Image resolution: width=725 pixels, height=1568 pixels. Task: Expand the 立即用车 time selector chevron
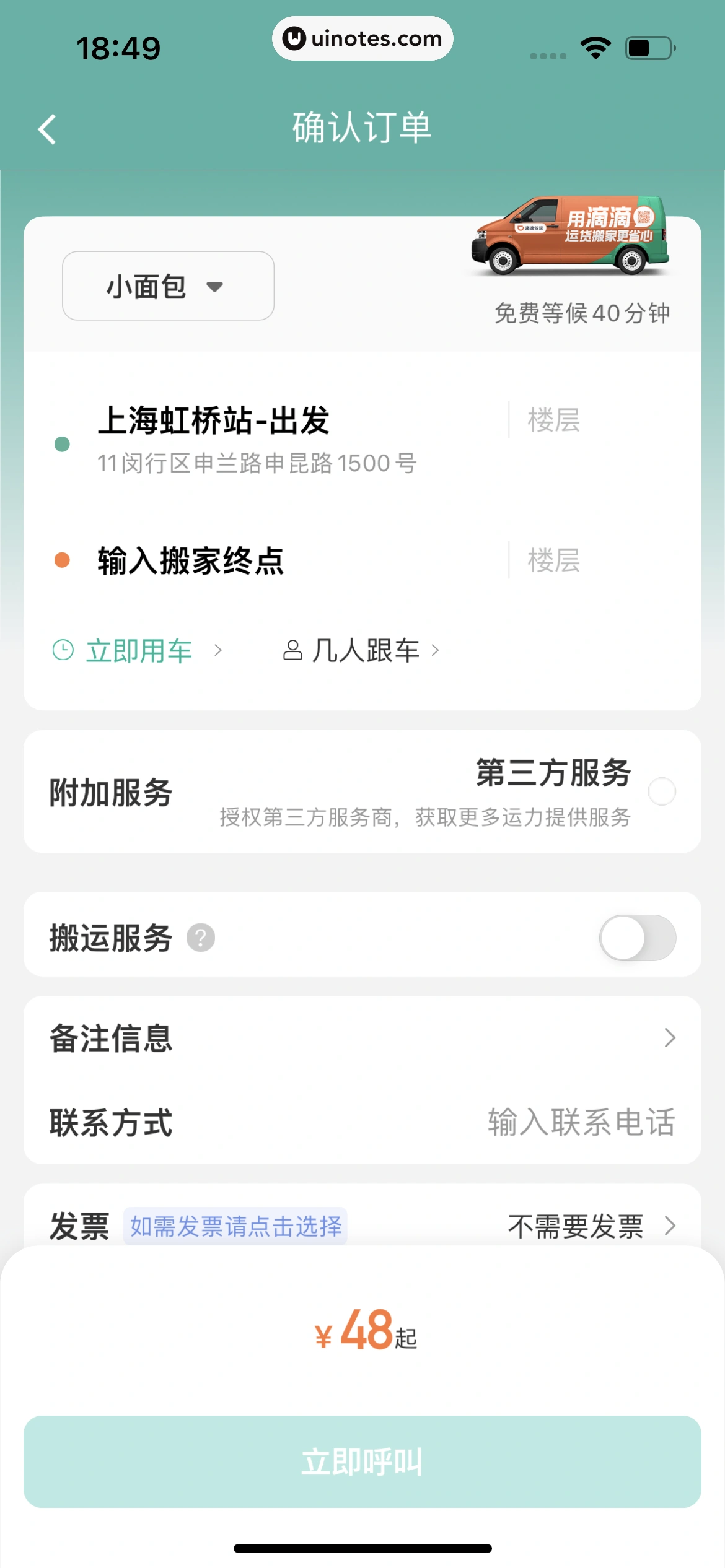tap(218, 650)
